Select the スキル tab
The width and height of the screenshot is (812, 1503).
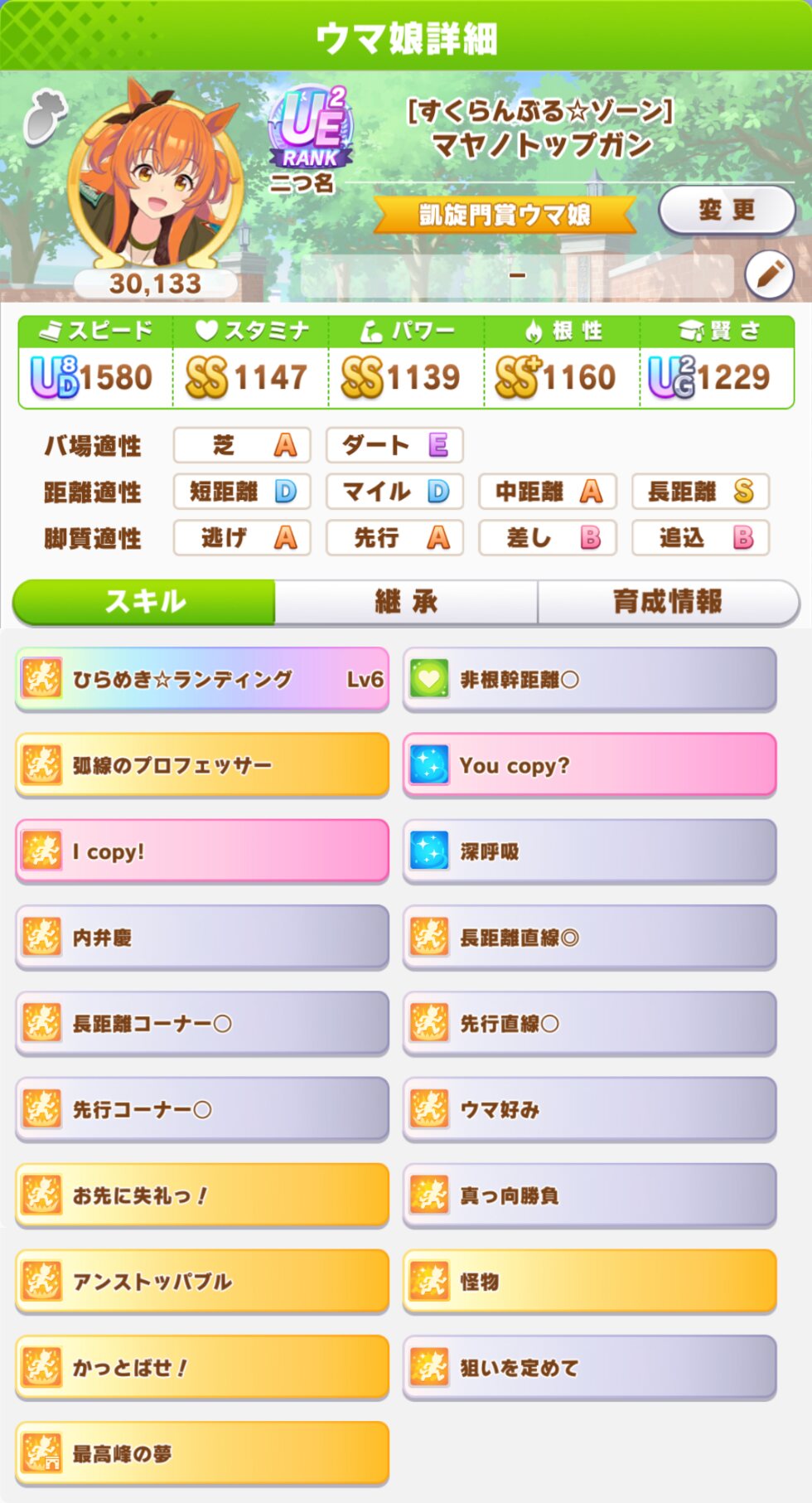tap(144, 602)
